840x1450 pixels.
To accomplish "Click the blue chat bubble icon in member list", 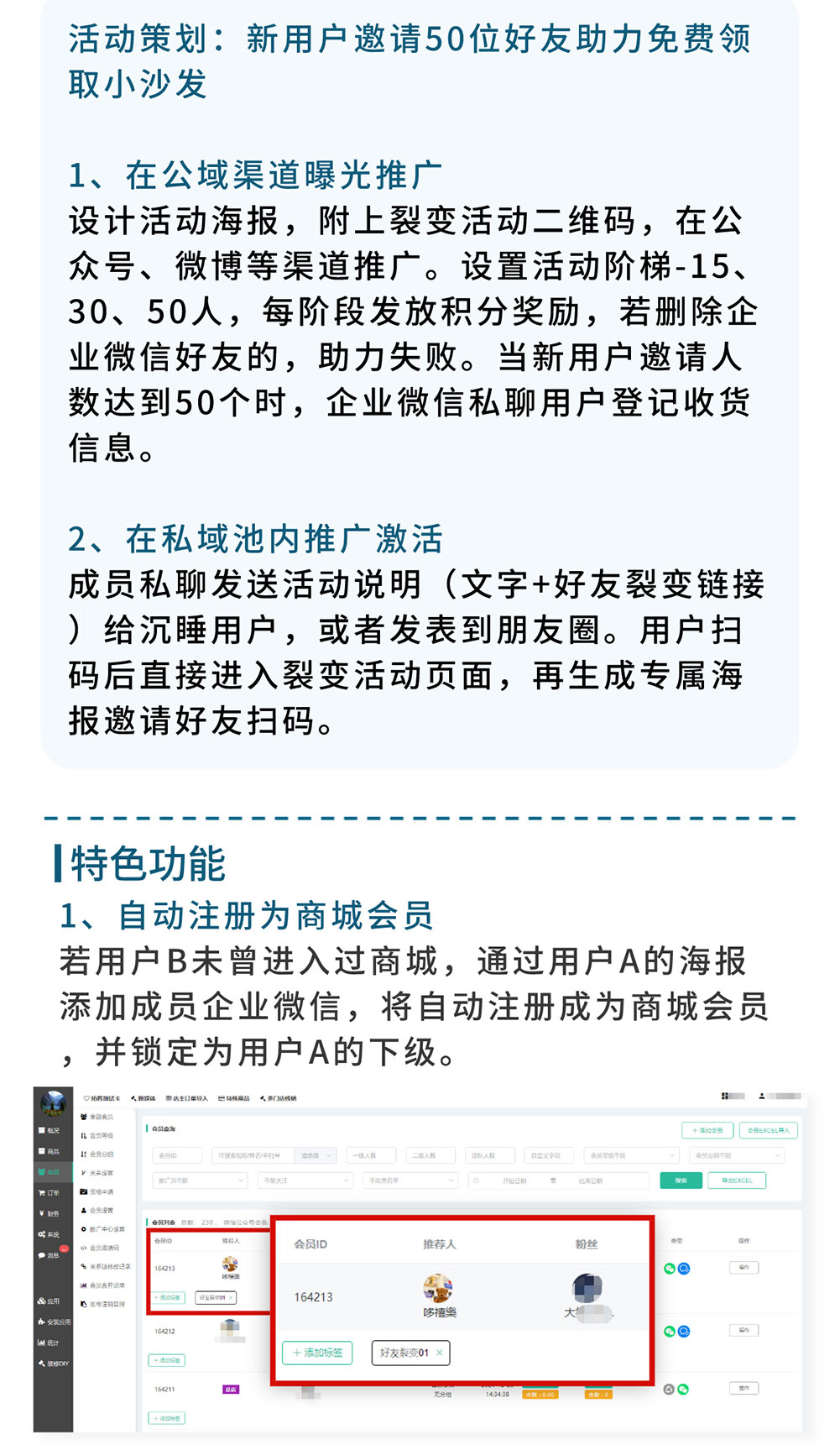I will (684, 1269).
